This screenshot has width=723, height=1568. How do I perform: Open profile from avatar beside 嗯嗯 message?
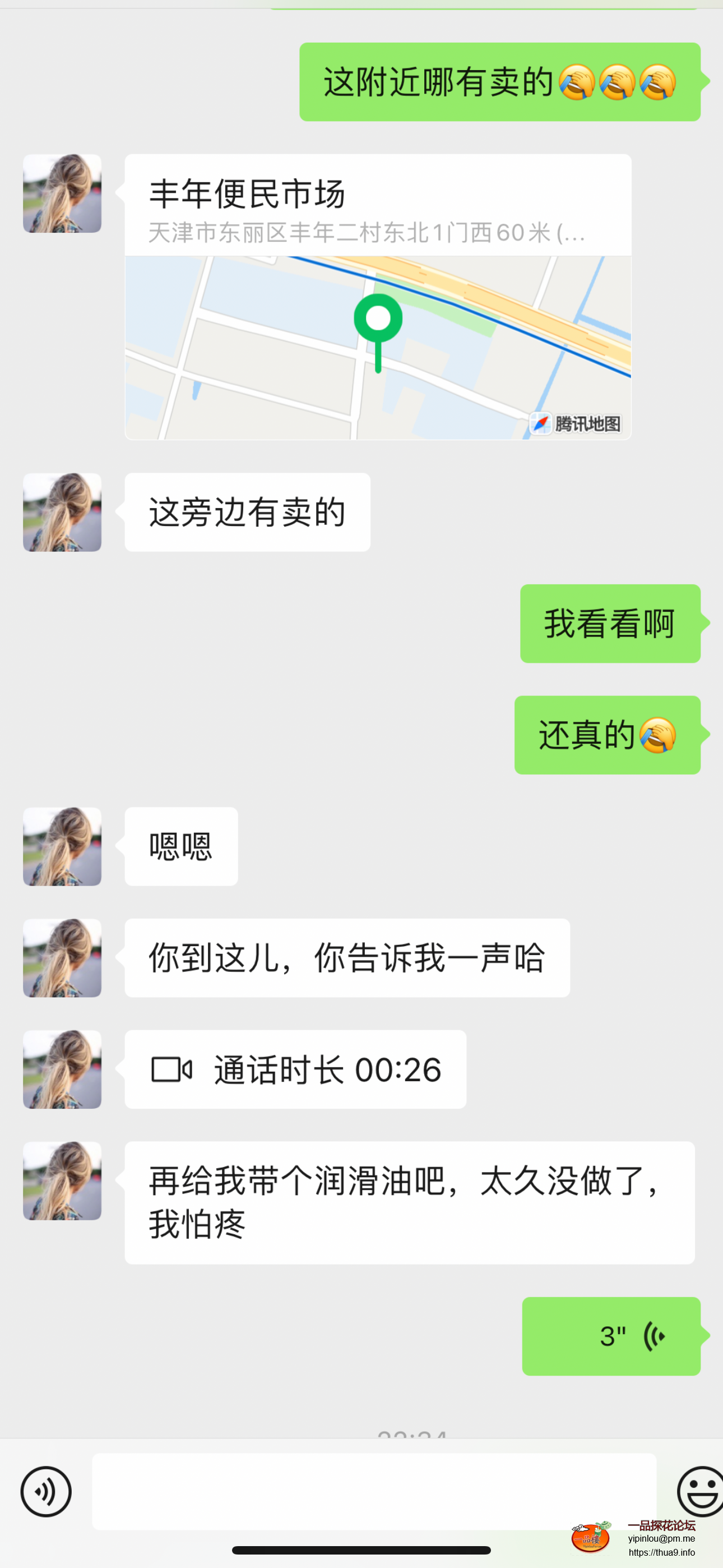(x=62, y=847)
